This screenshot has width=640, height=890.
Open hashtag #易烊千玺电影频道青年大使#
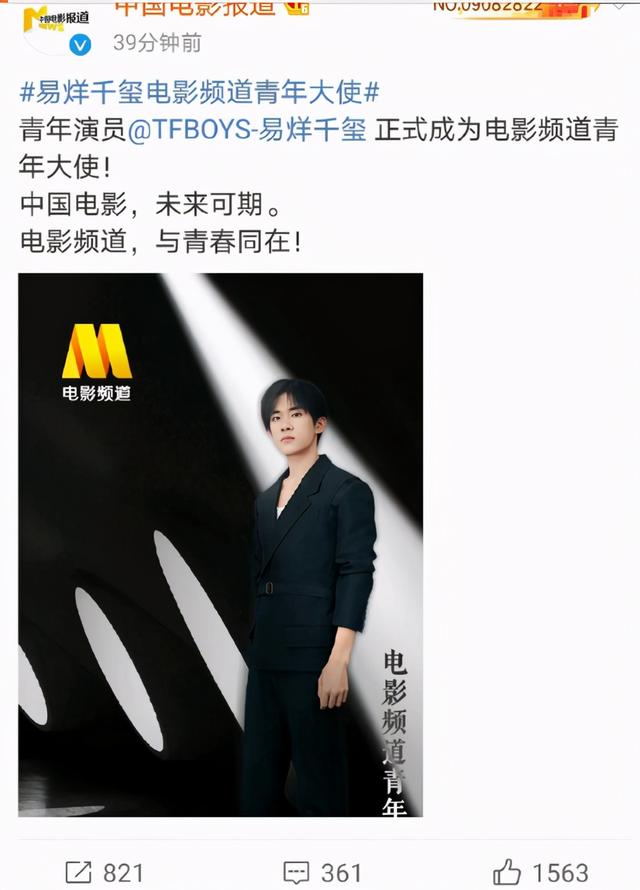pyautogui.click(x=200, y=93)
